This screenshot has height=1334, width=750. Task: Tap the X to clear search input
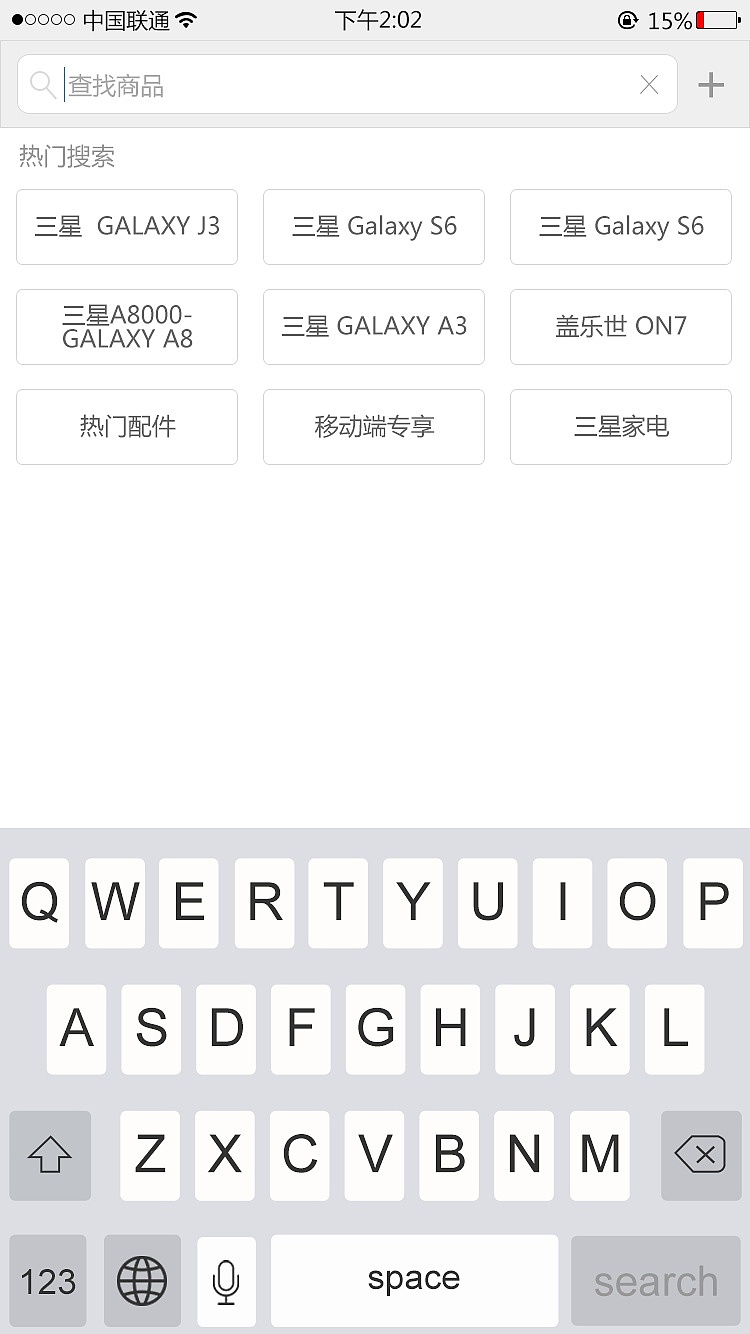[x=648, y=84]
